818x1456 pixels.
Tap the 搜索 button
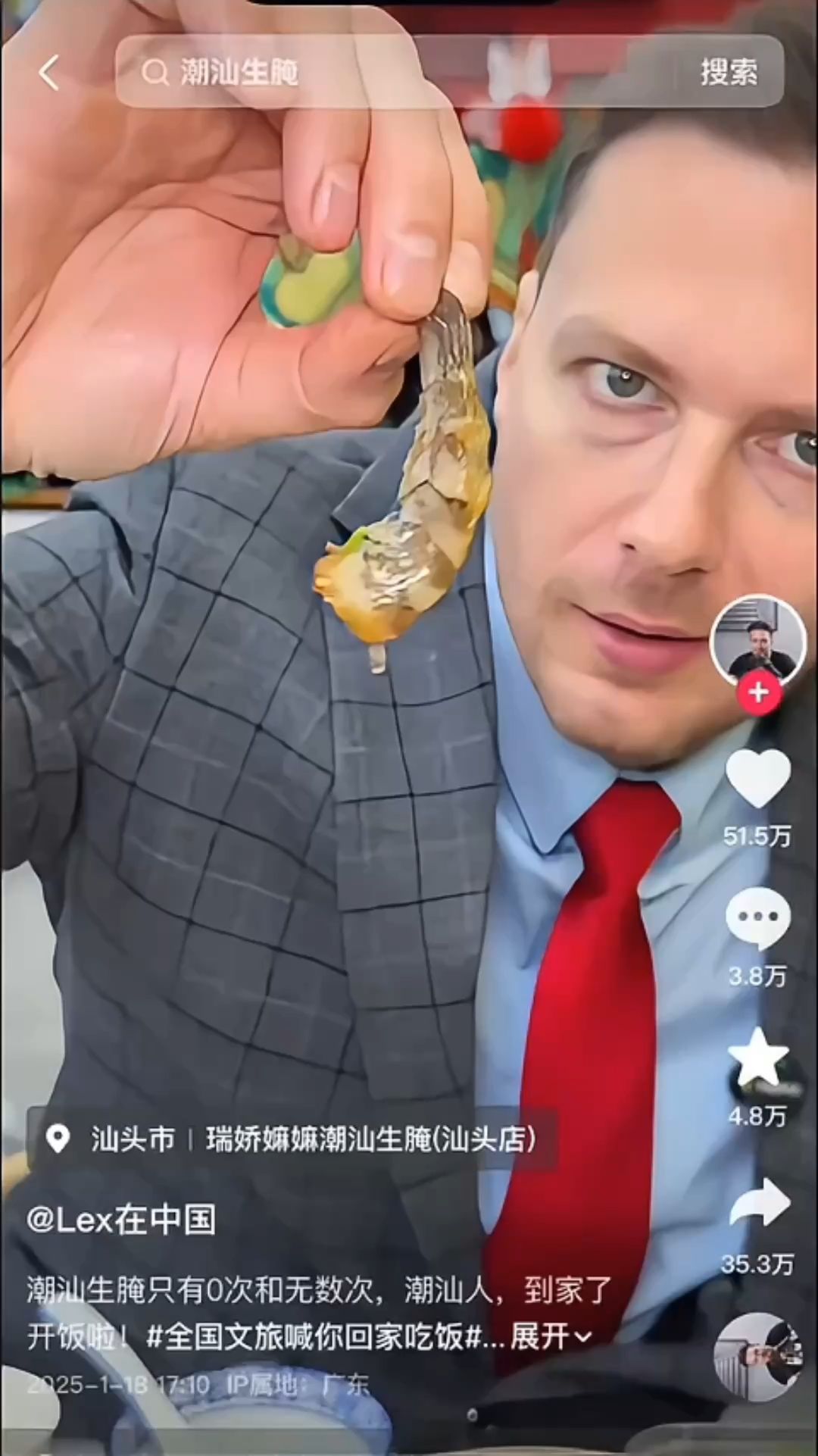pos(728,73)
